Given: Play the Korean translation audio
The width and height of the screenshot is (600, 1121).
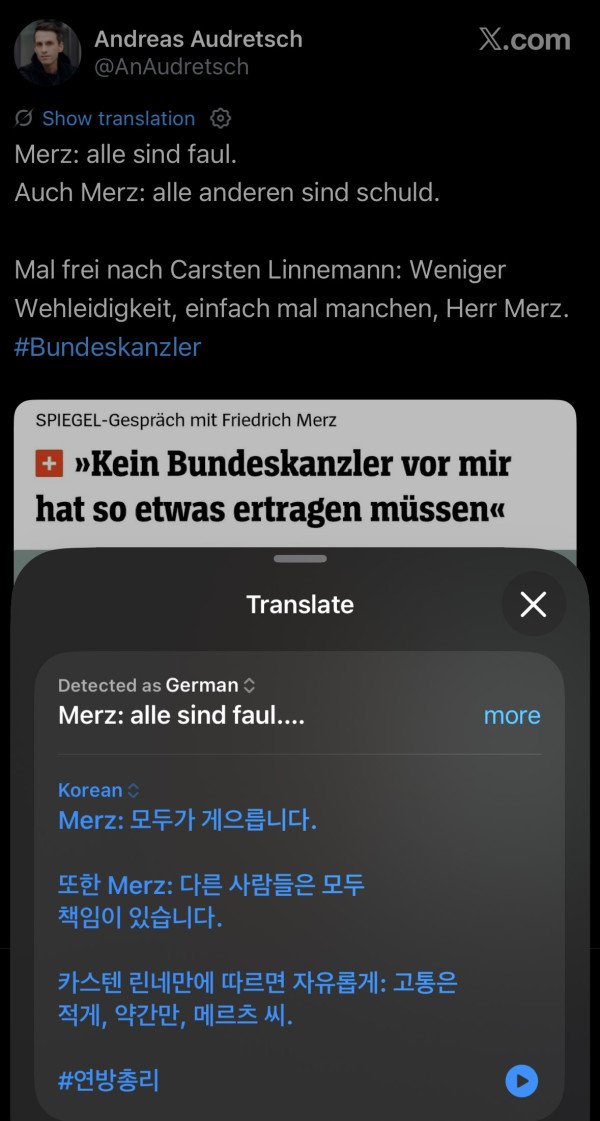Looking at the screenshot, I should pos(521,1081).
